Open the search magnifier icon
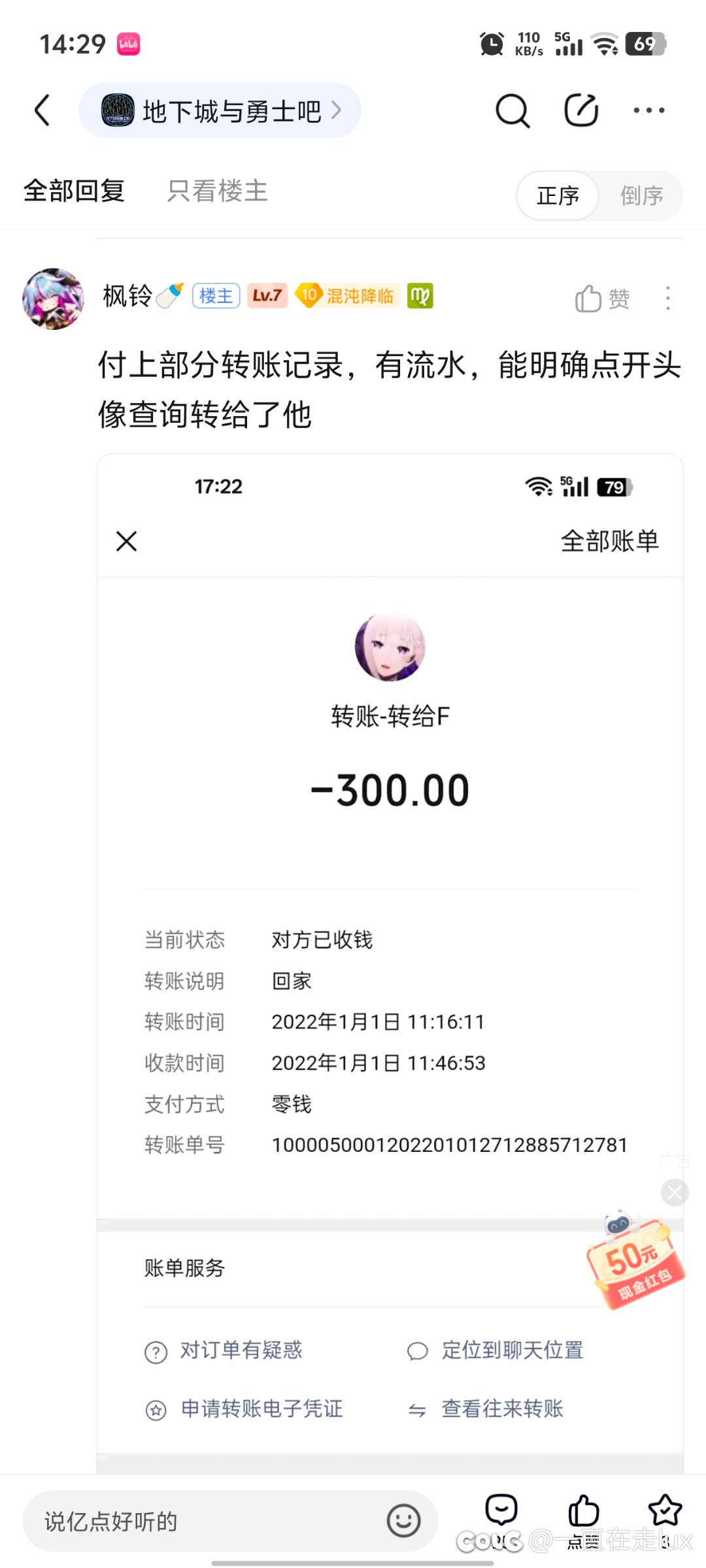 pyautogui.click(x=512, y=110)
